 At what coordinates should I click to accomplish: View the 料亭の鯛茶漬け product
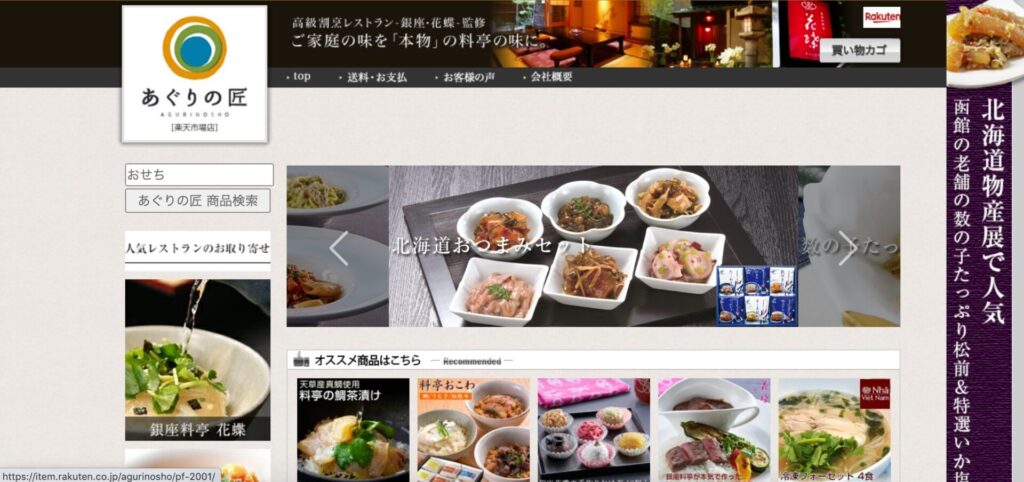point(353,430)
